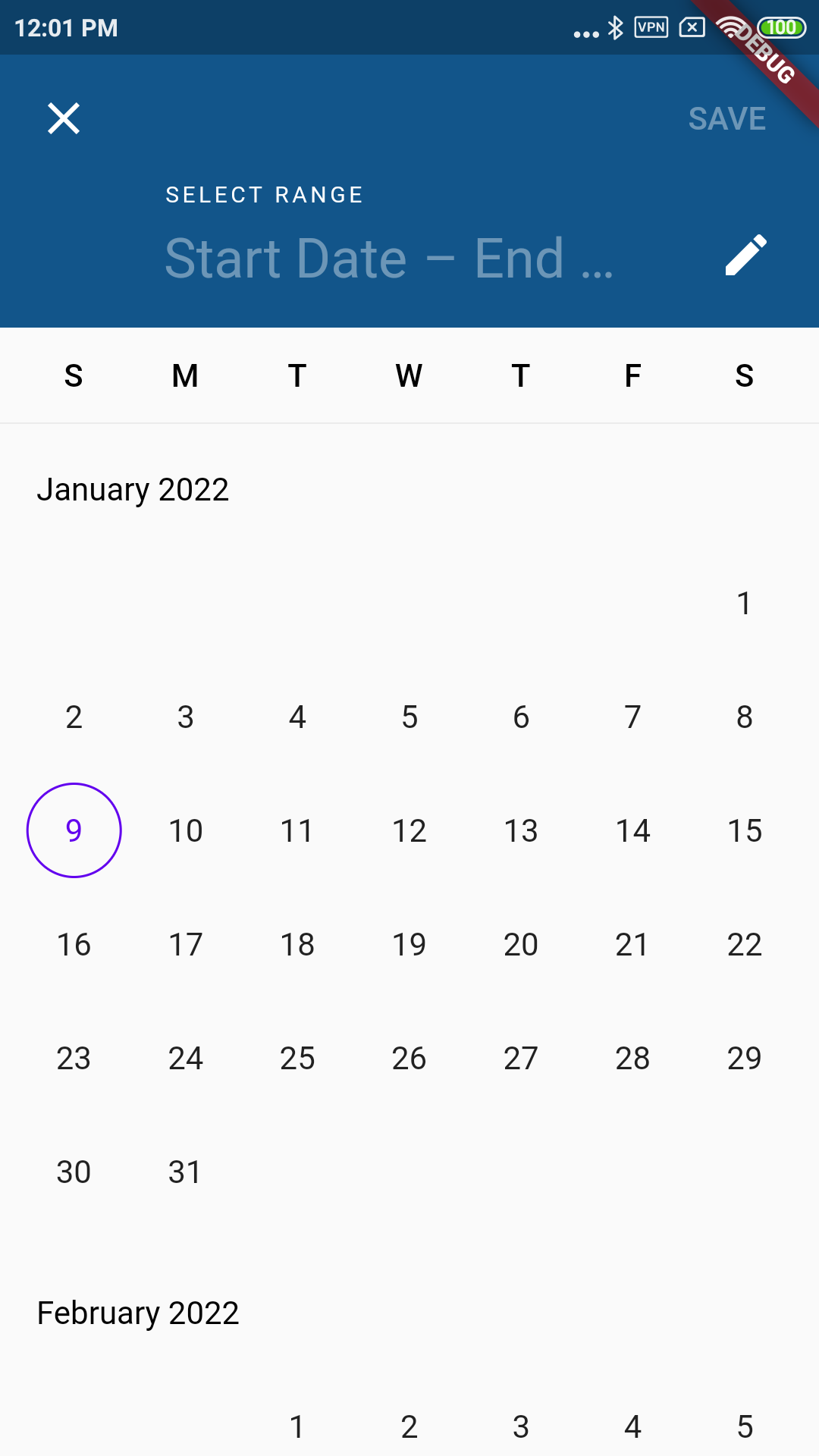The width and height of the screenshot is (819, 1456).
Task: Pick January 1, 2022
Action: click(745, 603)
